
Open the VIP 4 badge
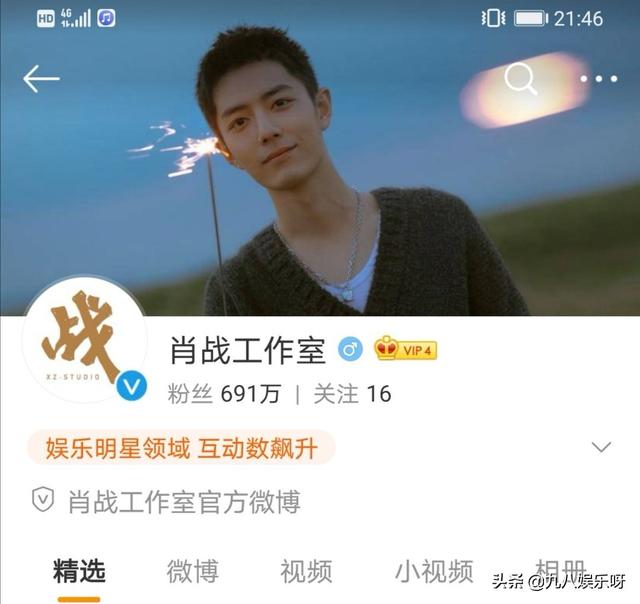[406, 349]
